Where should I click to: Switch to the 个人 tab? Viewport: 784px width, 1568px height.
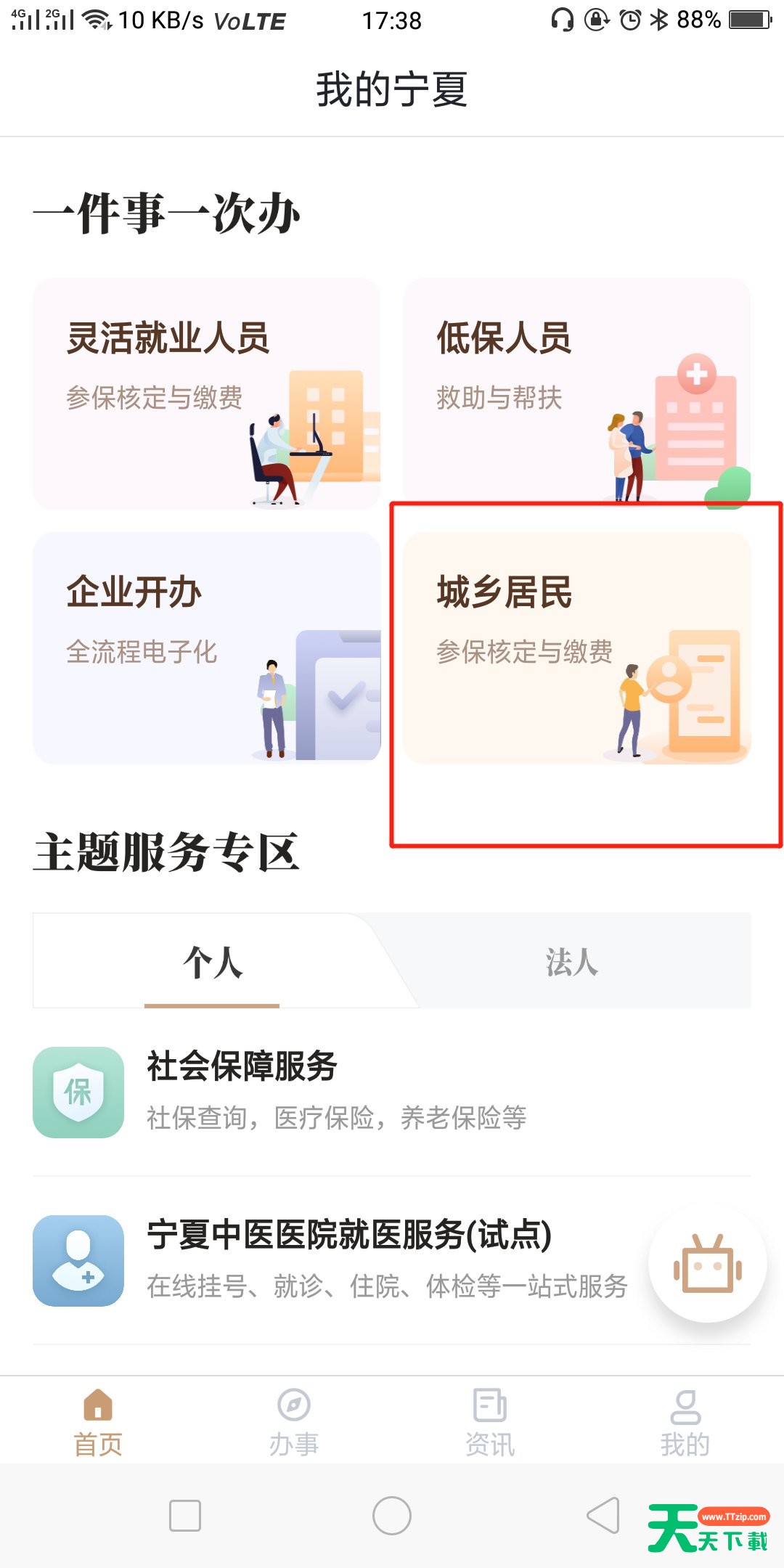[x=212, y=961]
